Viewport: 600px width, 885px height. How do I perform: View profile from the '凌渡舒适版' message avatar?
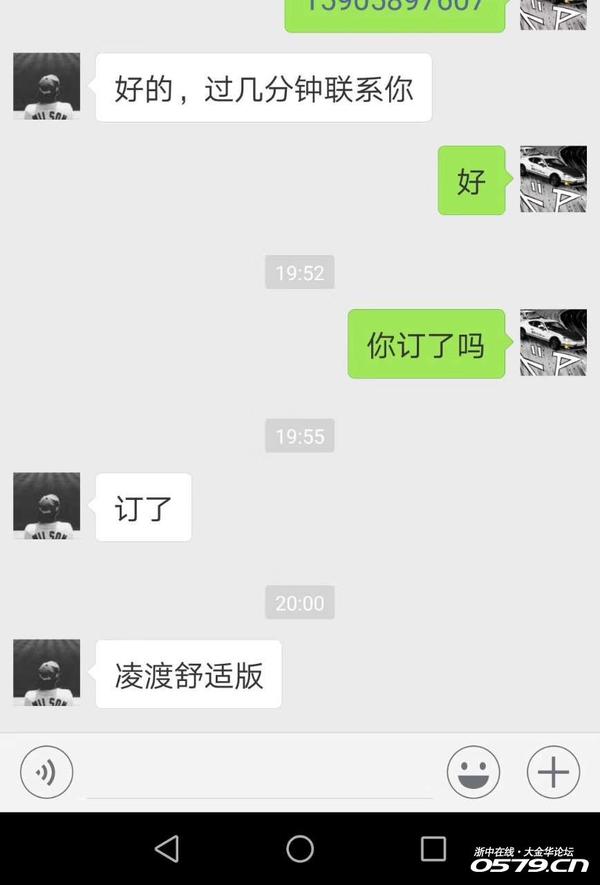[46, 673]
